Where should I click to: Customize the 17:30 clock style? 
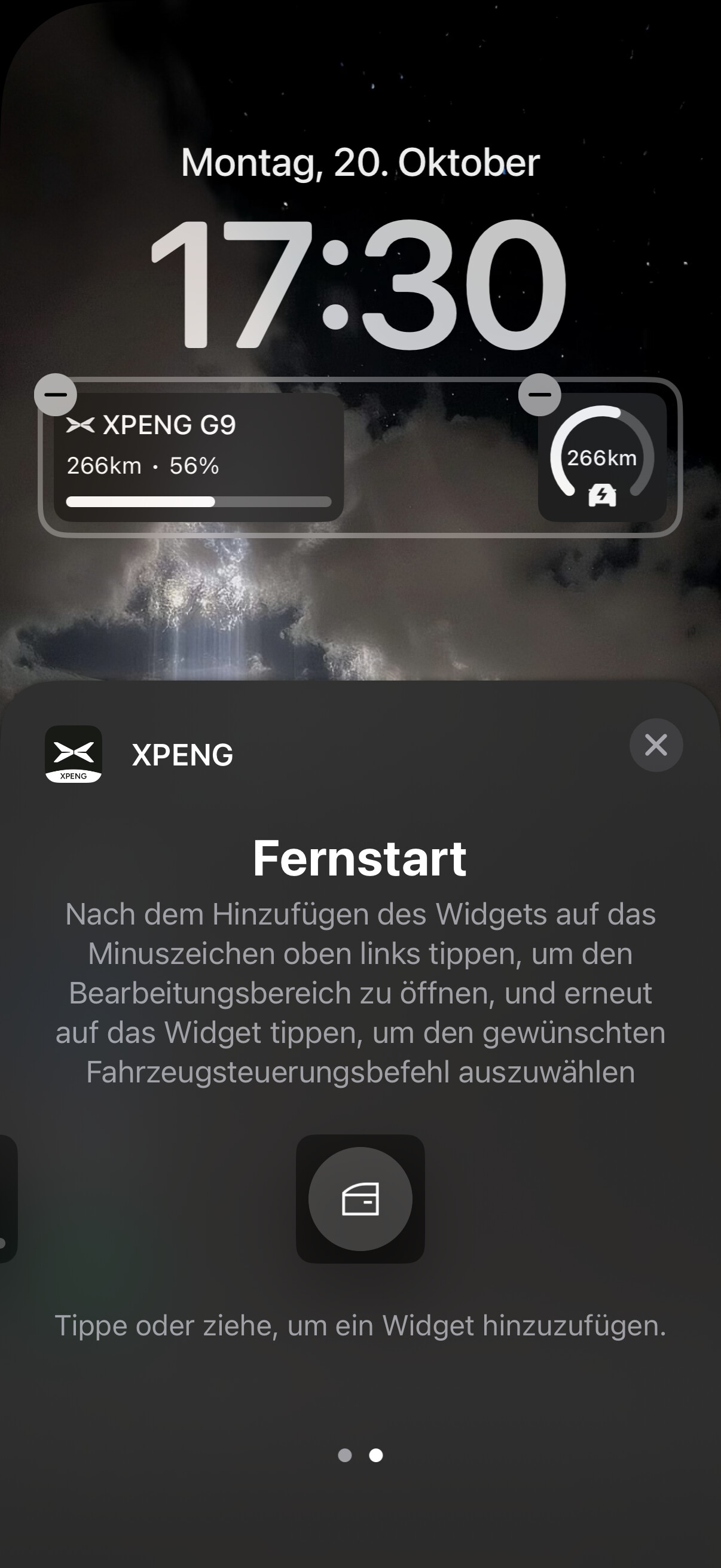click(359, 283)
